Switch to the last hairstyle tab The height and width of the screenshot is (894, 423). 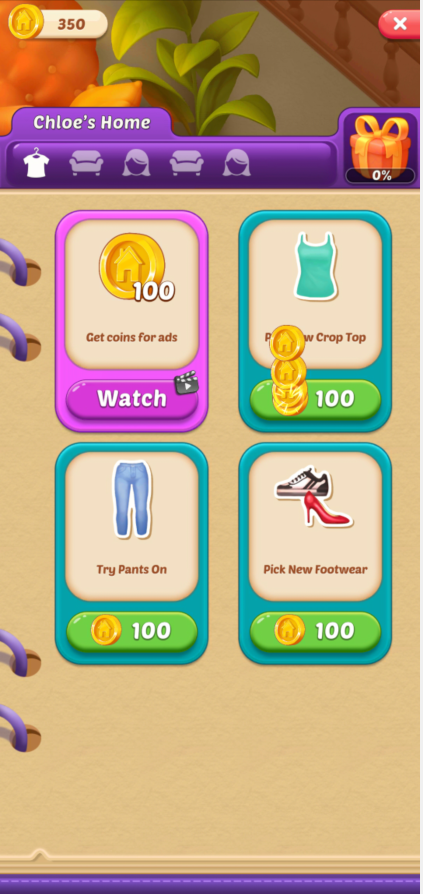coord(237,163)
